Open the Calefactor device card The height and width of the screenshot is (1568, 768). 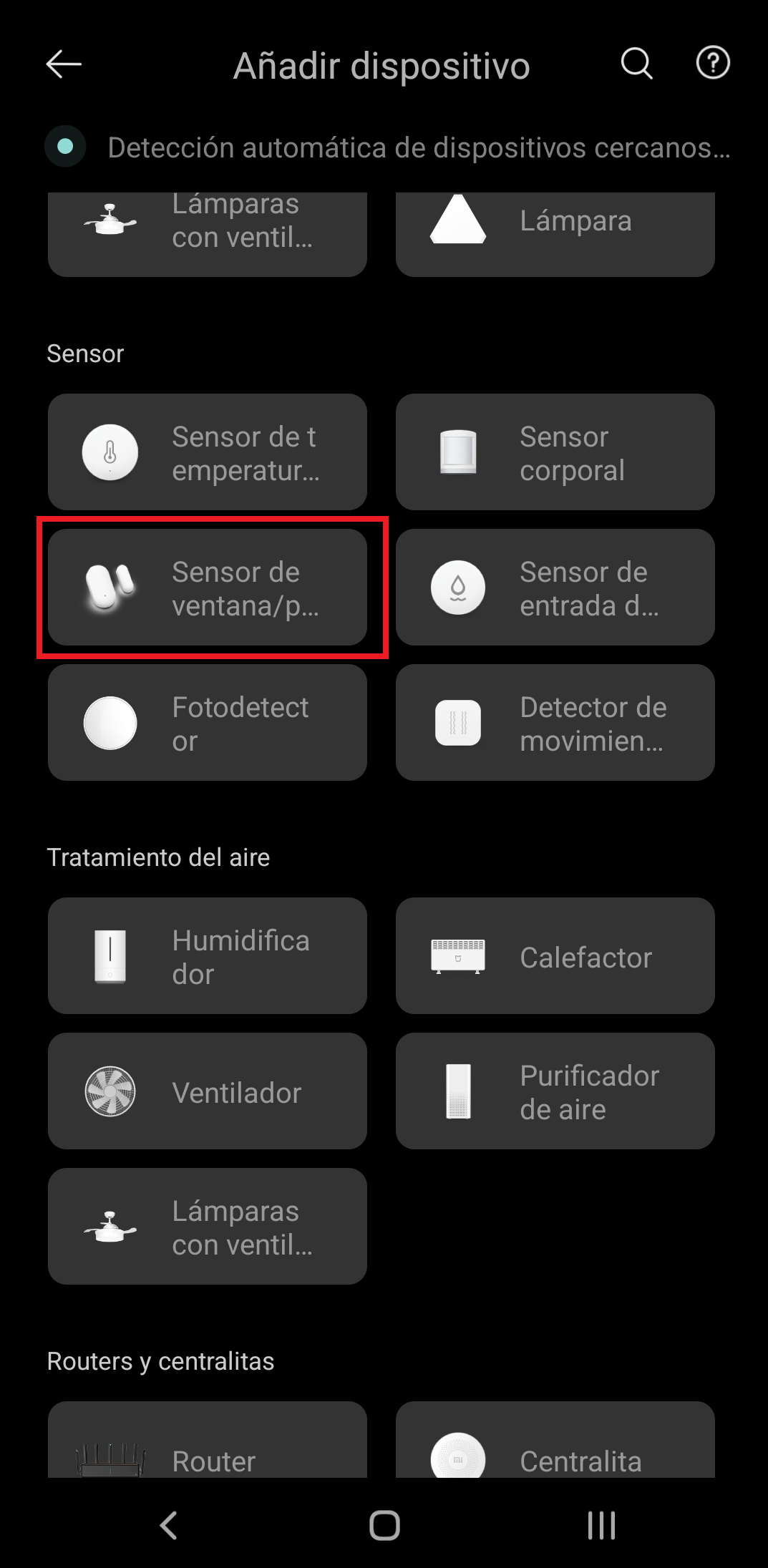(555, 956)
